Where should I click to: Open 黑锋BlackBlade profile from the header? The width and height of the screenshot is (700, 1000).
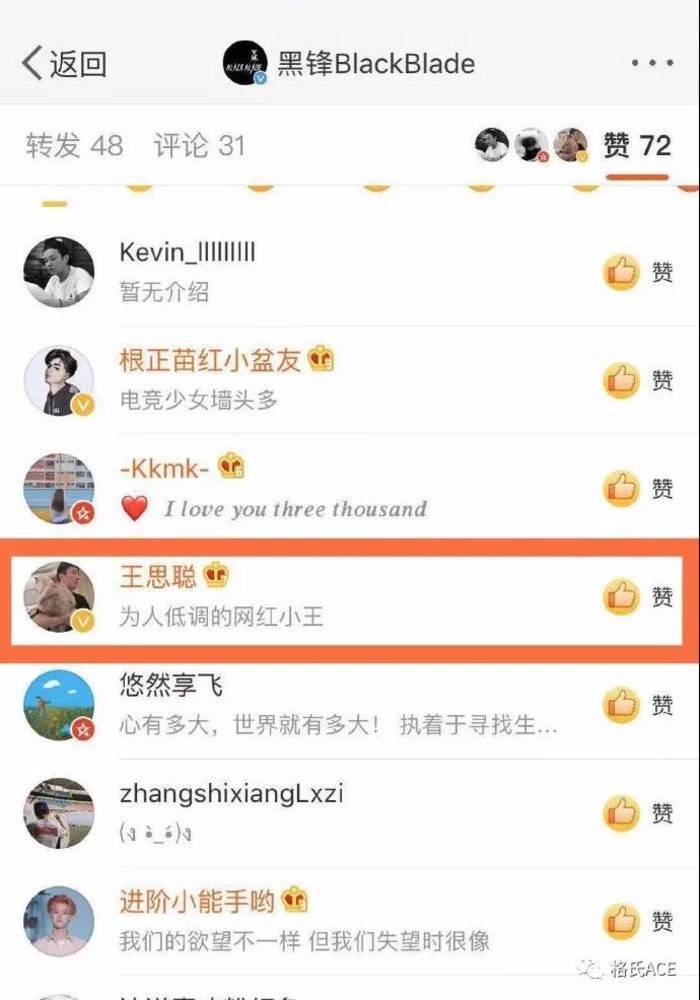point(350,65)
